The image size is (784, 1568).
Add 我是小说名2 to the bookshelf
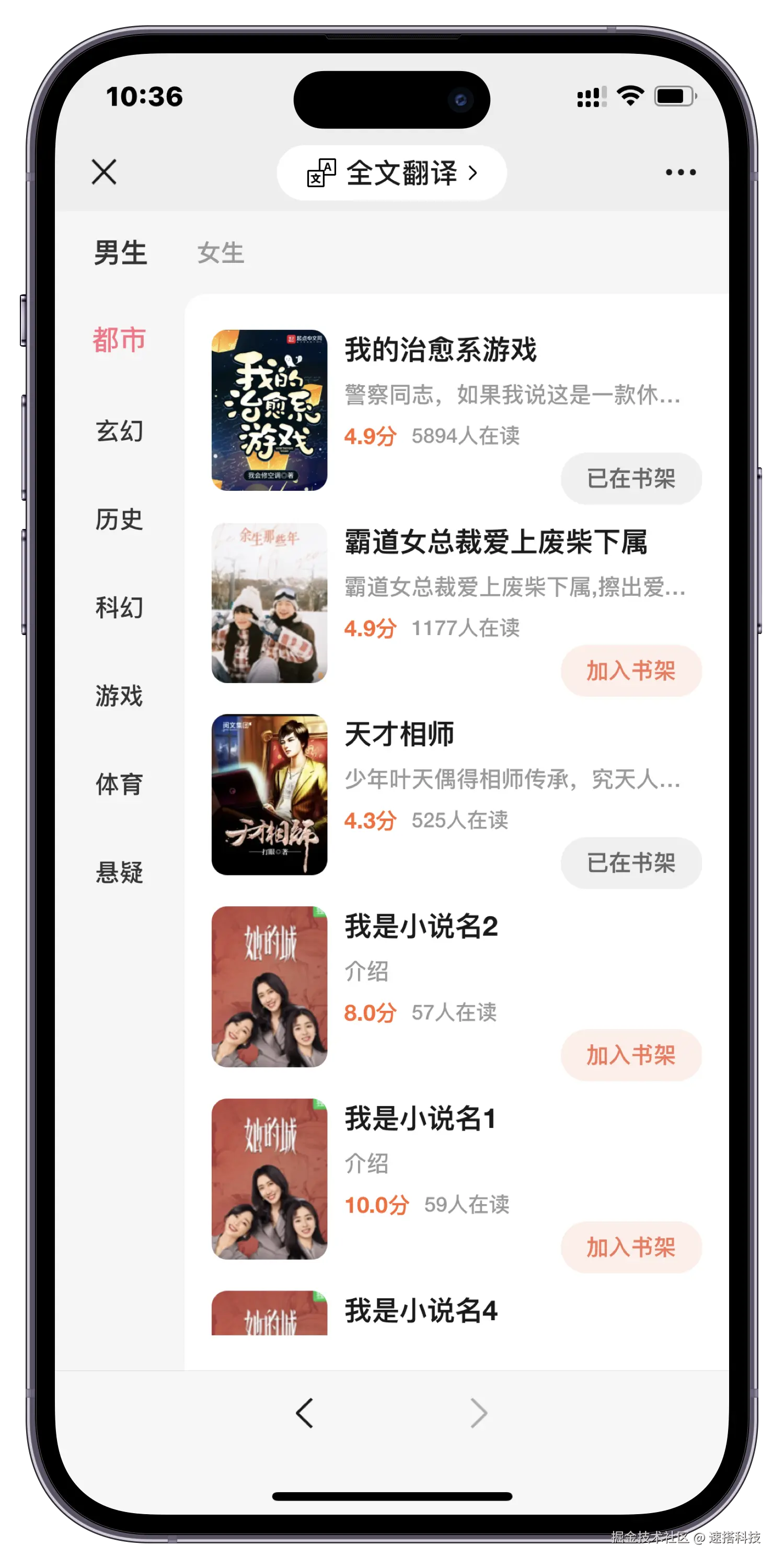(631, 1055)
